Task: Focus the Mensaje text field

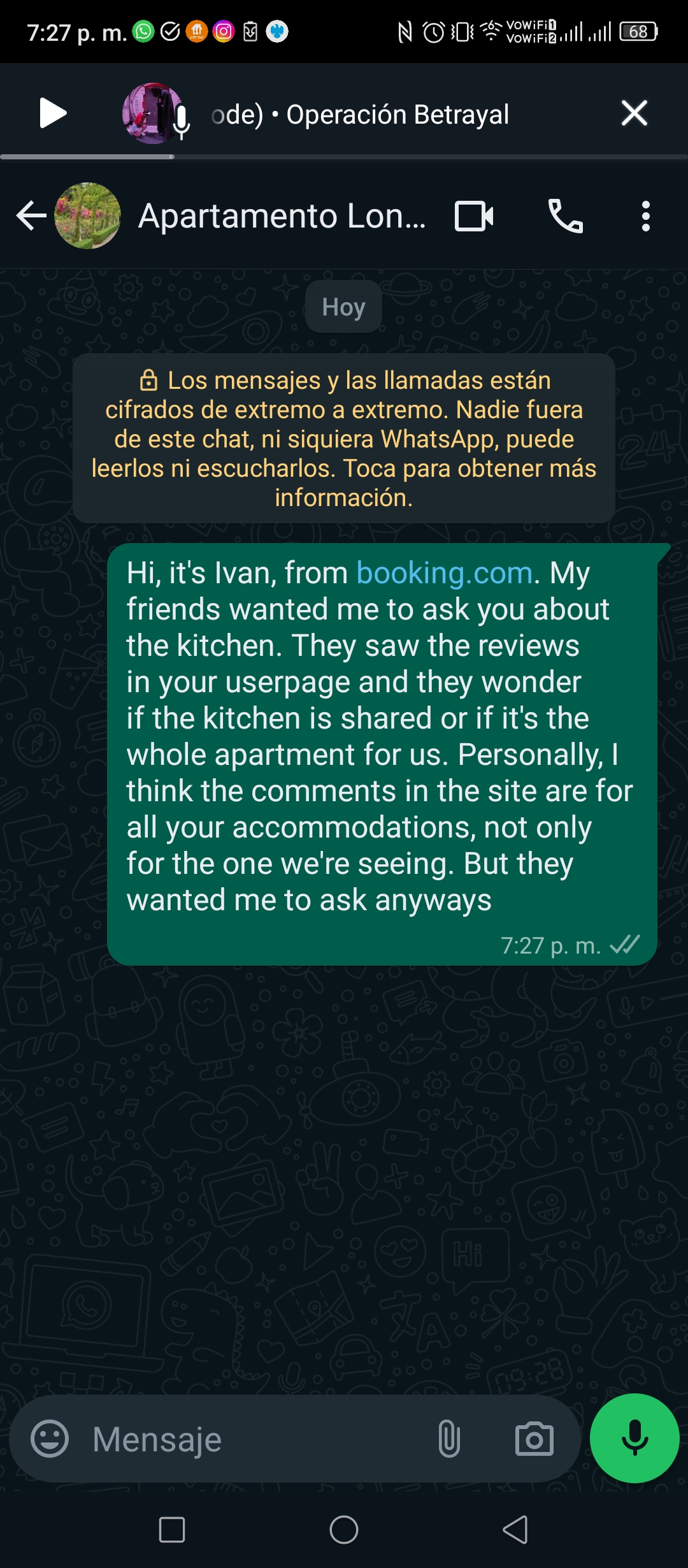Action: (x=255, y=1439)
